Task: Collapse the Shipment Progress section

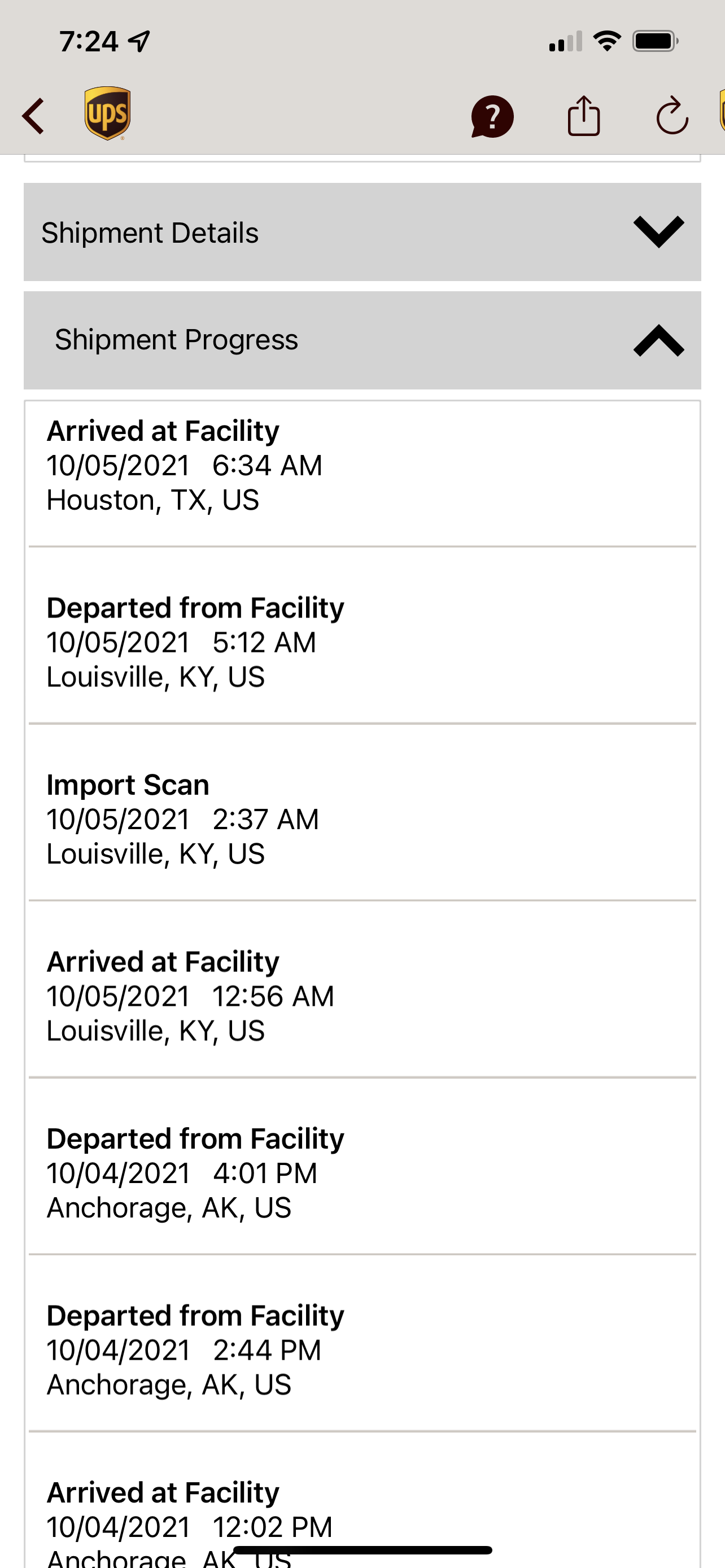Action: 658,340
